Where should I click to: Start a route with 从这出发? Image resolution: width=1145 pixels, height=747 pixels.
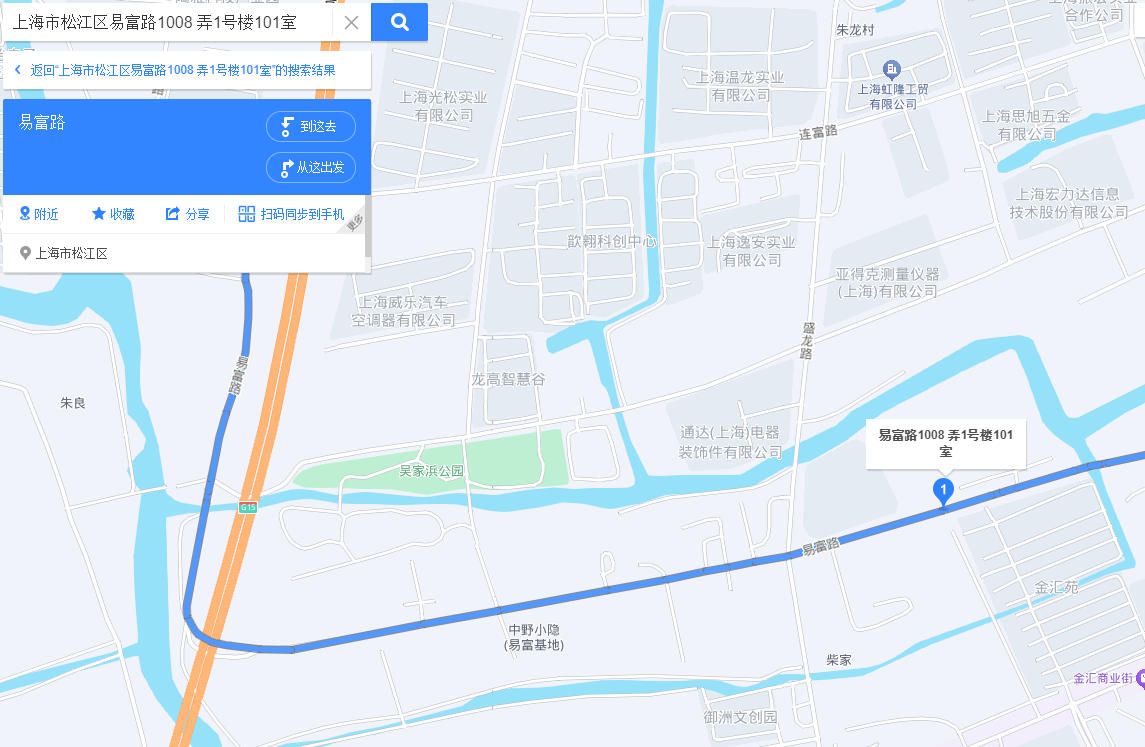tap(311, 167)
